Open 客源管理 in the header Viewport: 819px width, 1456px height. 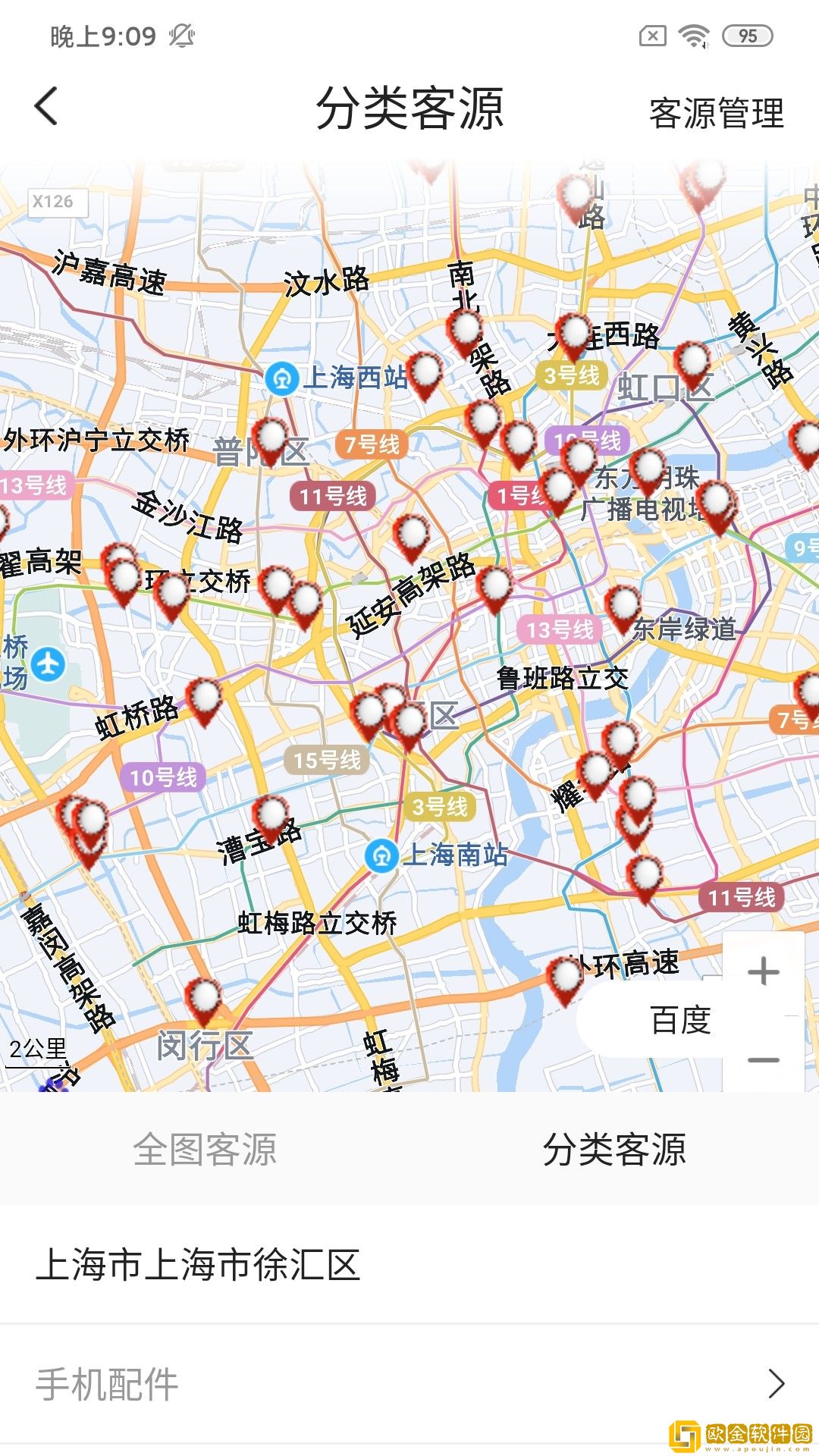coord(716,114)
